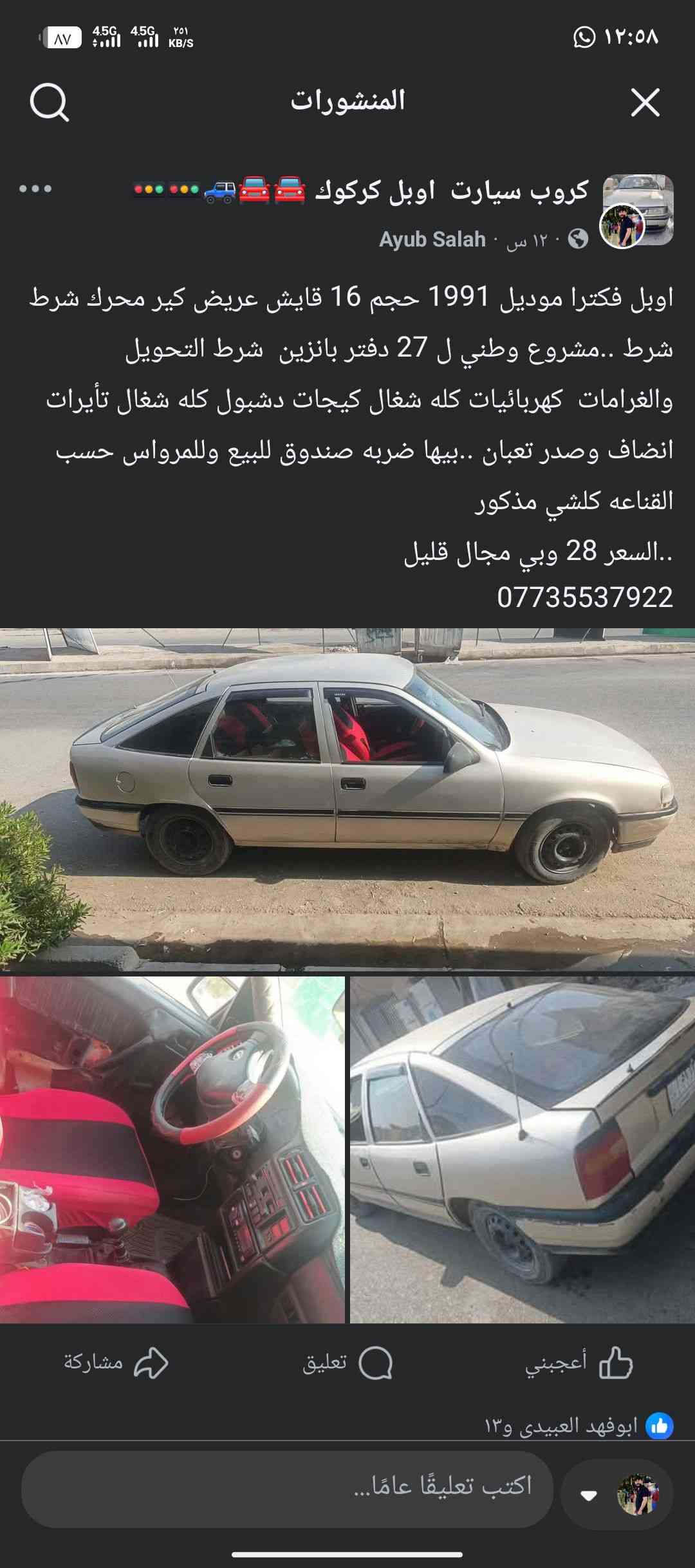Call the phone number 07735537922
The height and width of the screenshot is (1568, 695).
(584, 597)
